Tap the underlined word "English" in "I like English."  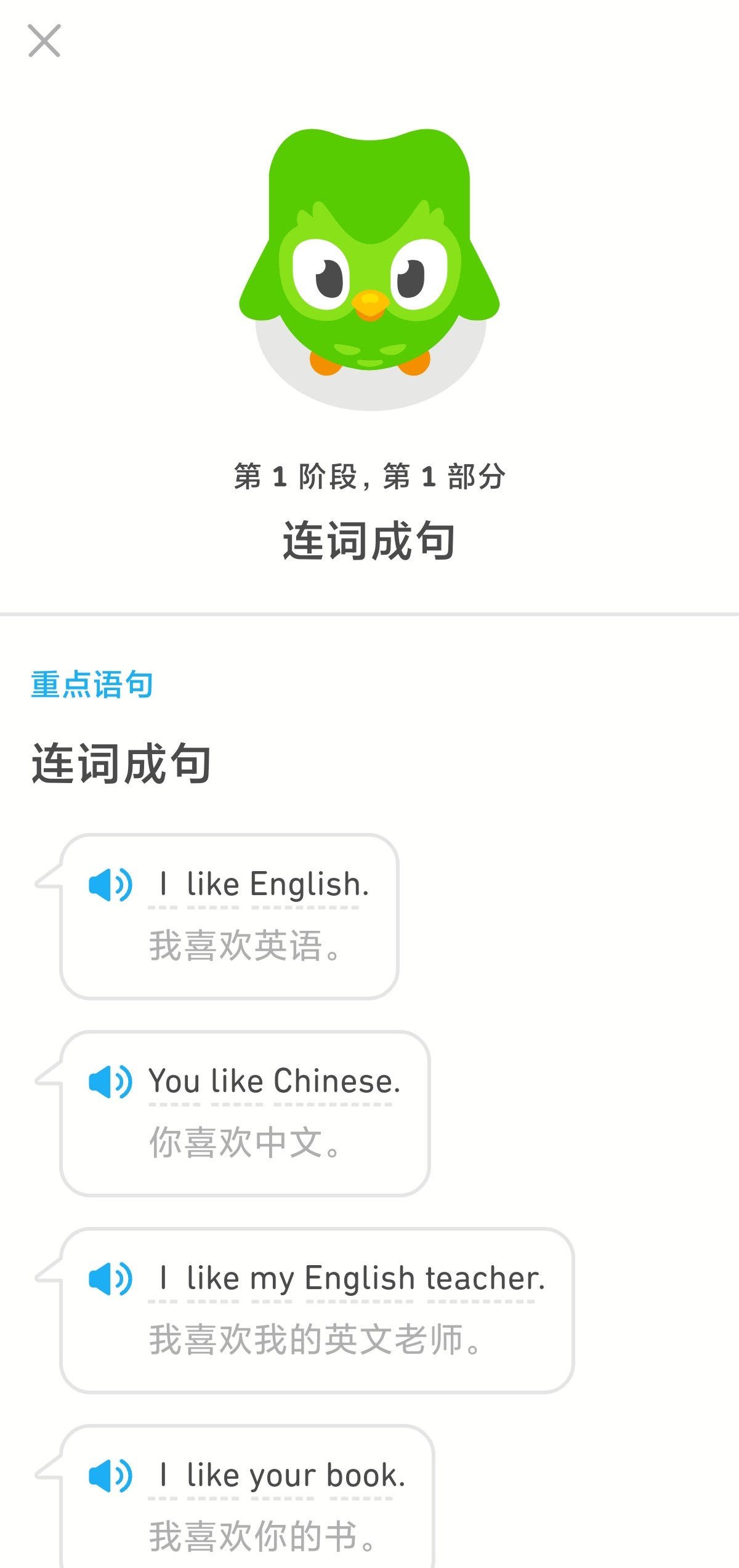click(305, 885)
